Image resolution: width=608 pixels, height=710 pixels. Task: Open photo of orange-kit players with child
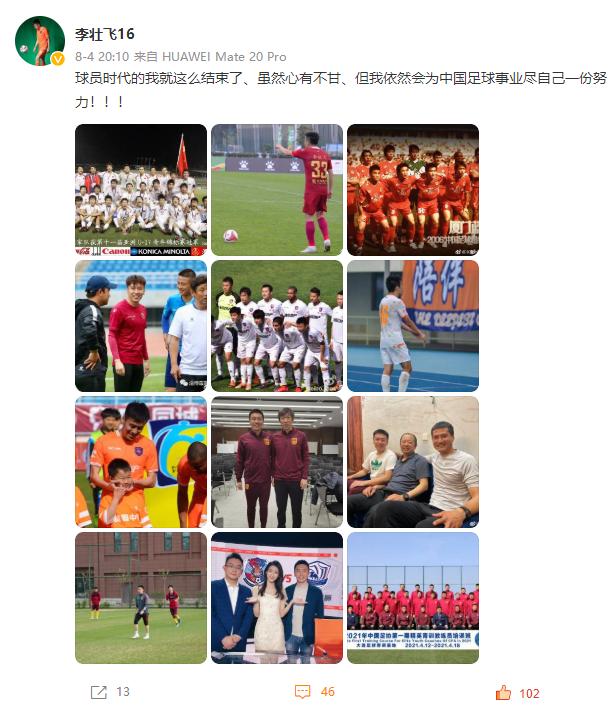(141, 462)
